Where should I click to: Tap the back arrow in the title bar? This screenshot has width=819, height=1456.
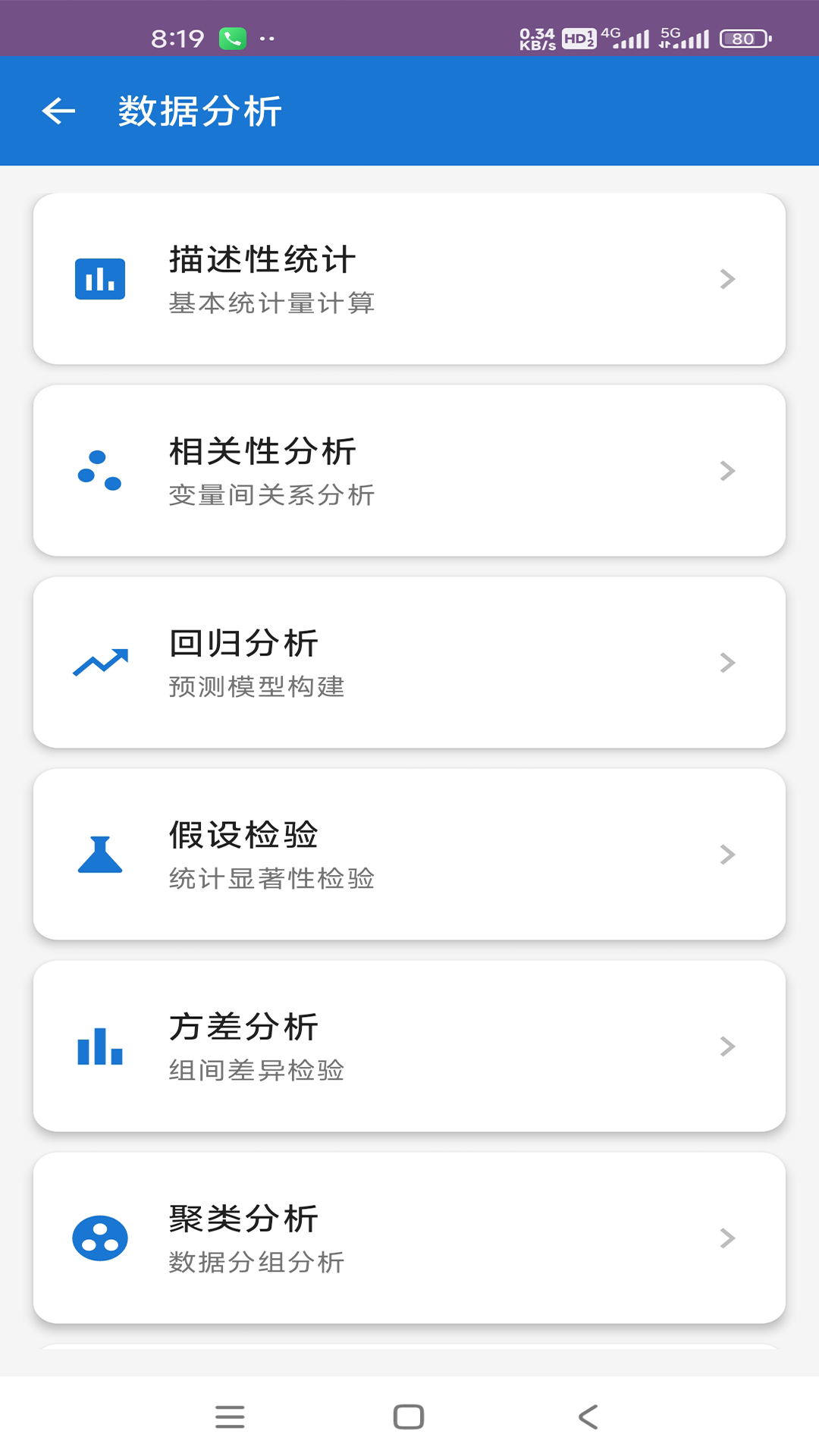click(x=58, y=111)
